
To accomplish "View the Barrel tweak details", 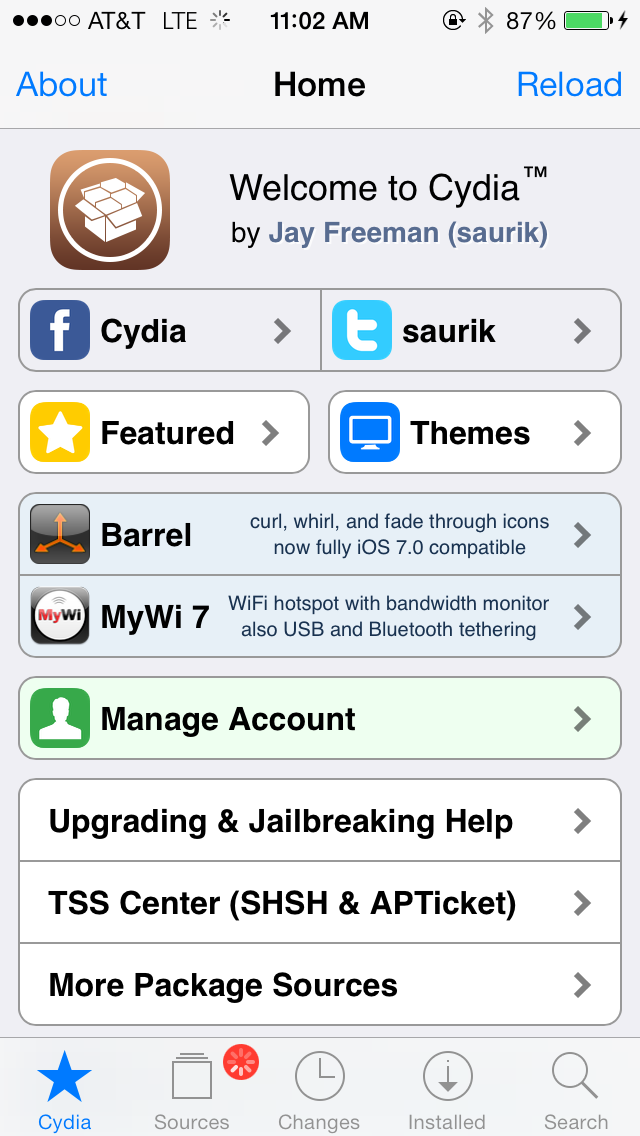I will tap(320, 535).
